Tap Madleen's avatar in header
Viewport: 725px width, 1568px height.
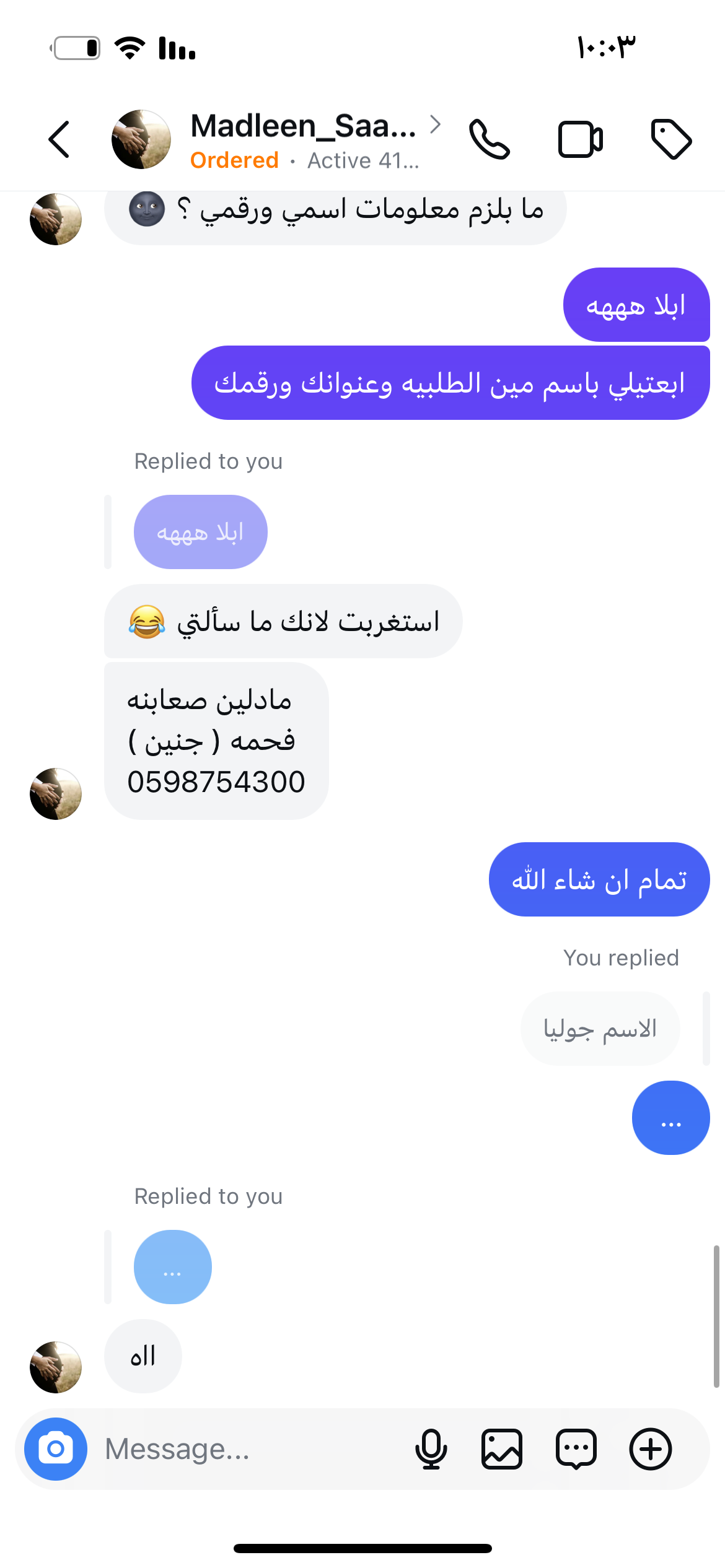point(141,139)
